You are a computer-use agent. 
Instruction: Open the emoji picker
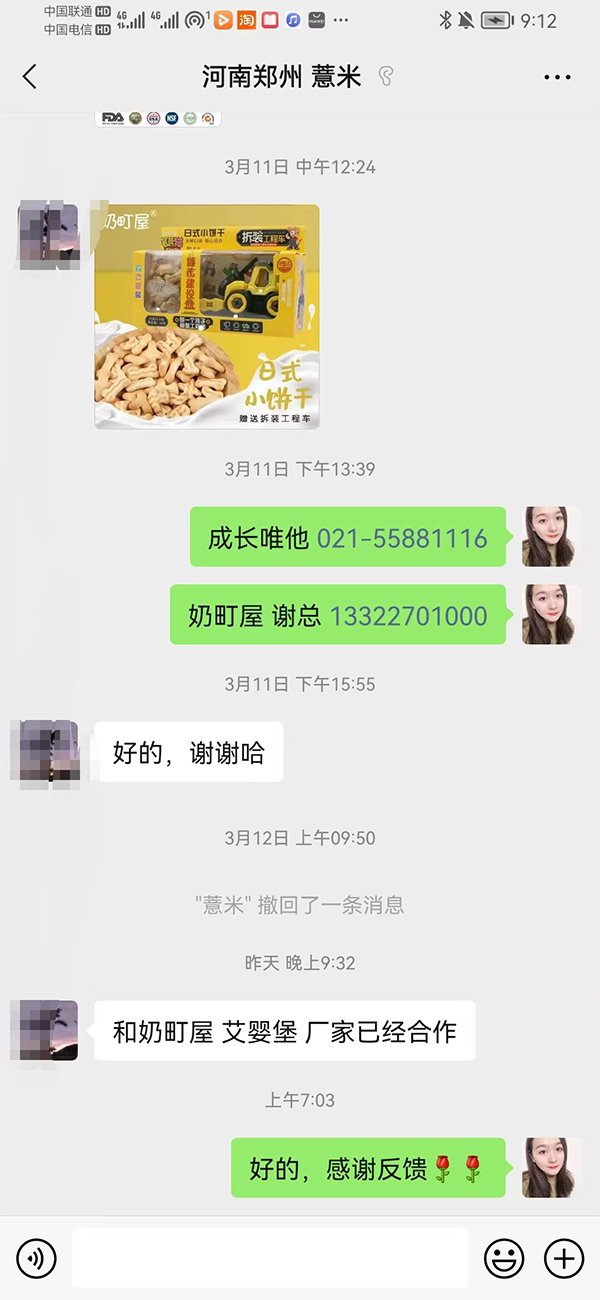coord(504,1257)
